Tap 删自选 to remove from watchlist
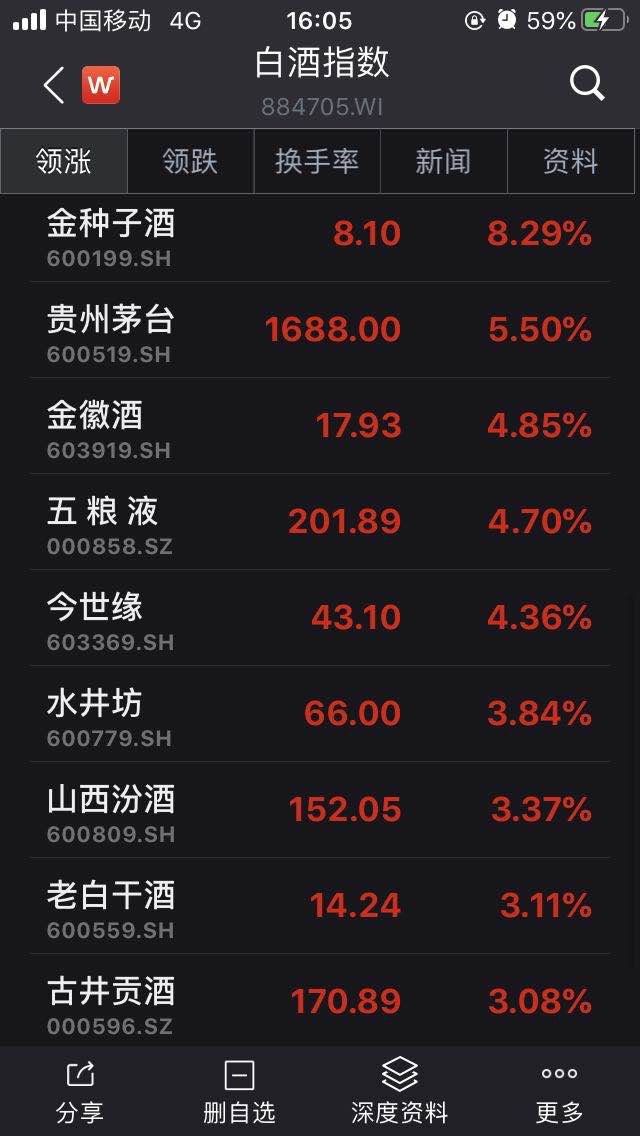Screen dimensions: 640x1136 [x=239, y=1091]
